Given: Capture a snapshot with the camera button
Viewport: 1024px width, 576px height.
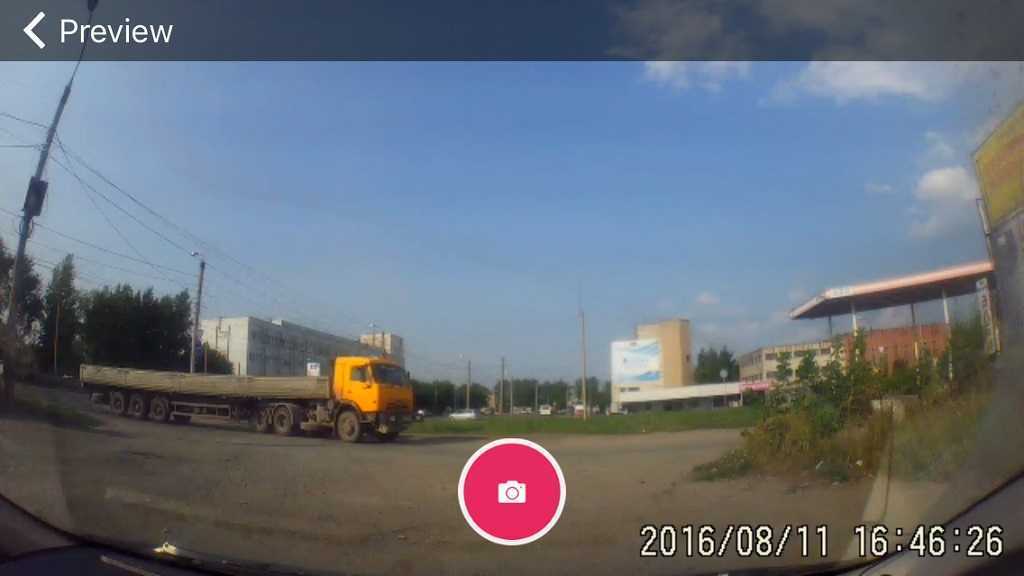Looking at the screenshot, I should 512,492.
